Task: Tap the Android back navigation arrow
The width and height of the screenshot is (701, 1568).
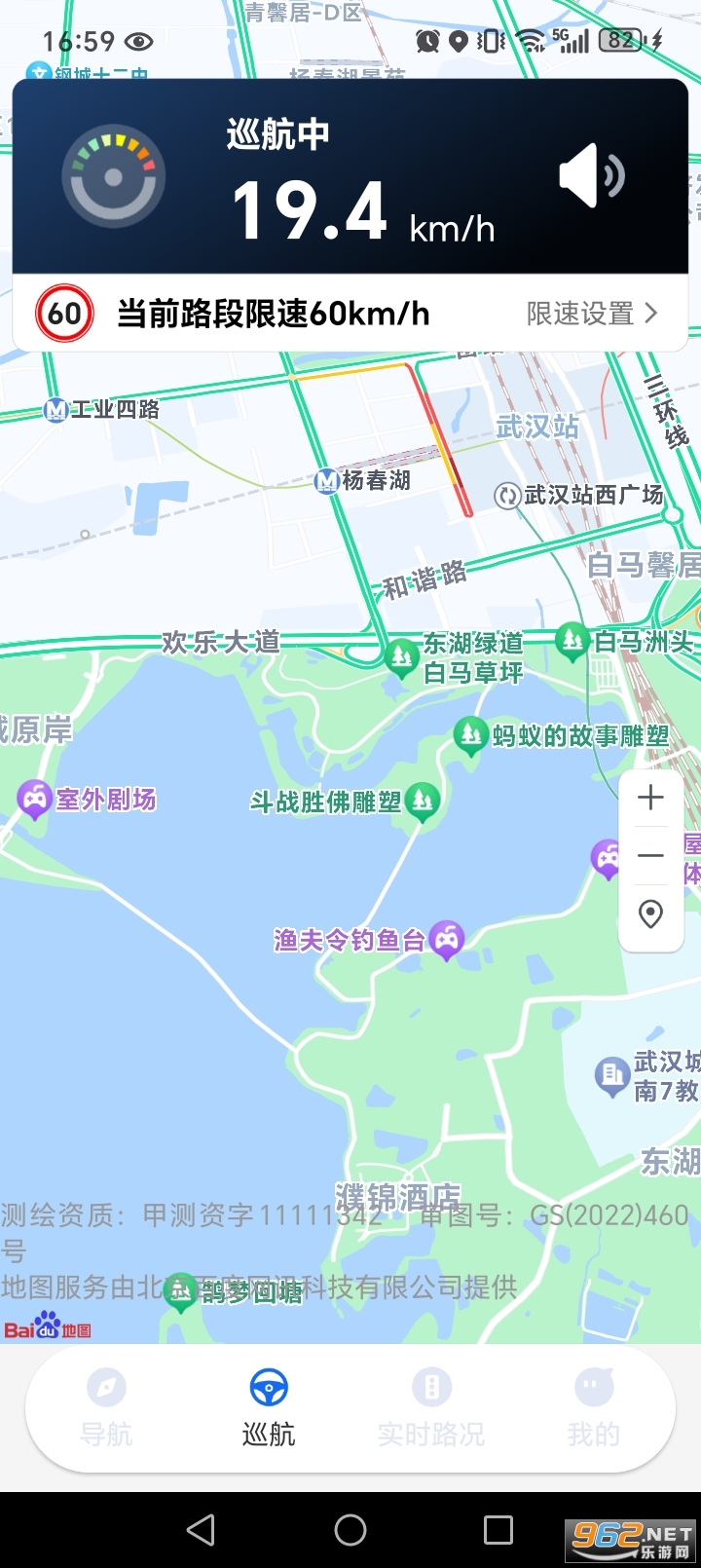Action: 200,1530
